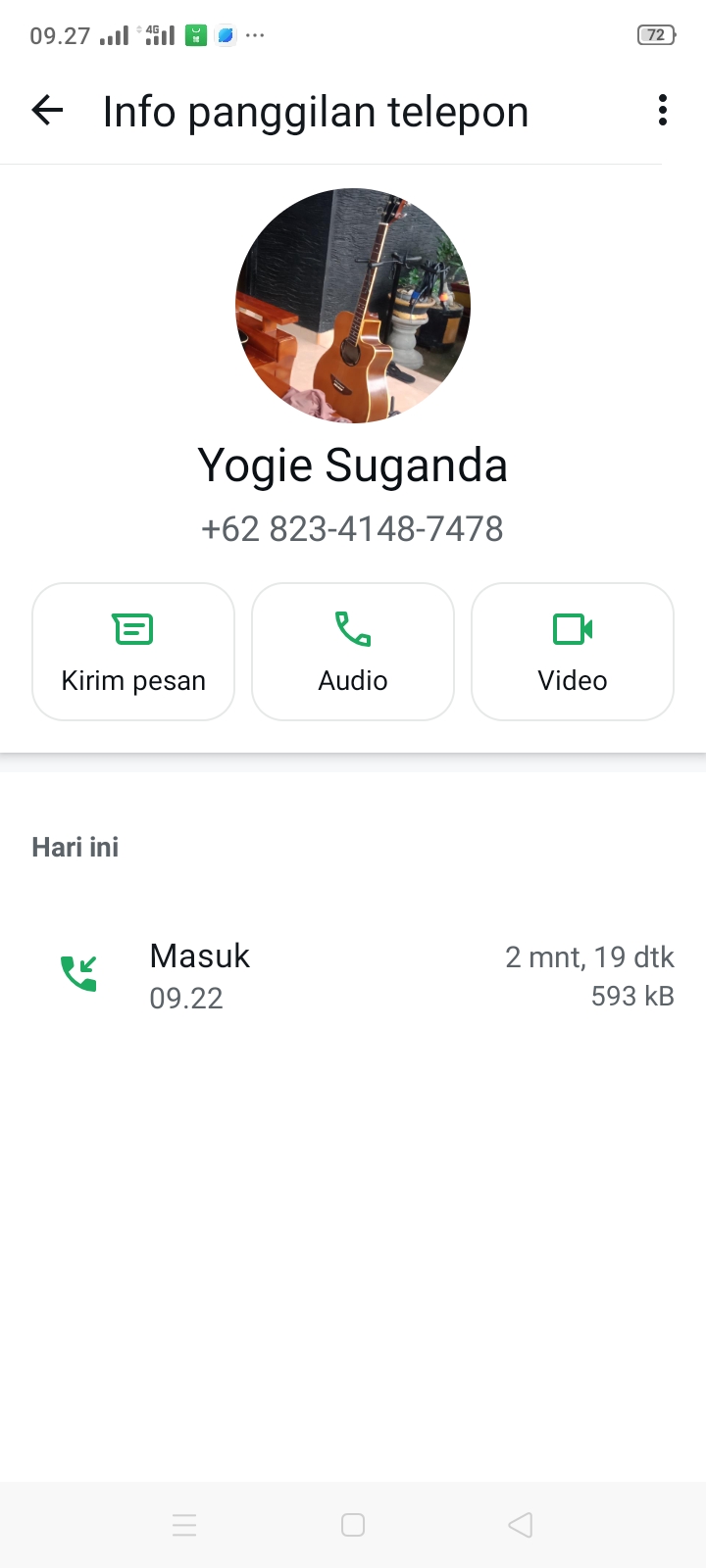Viewport: 706px width, 1568px height.
Task: Tap the system home button
Action: point(353,1525)
